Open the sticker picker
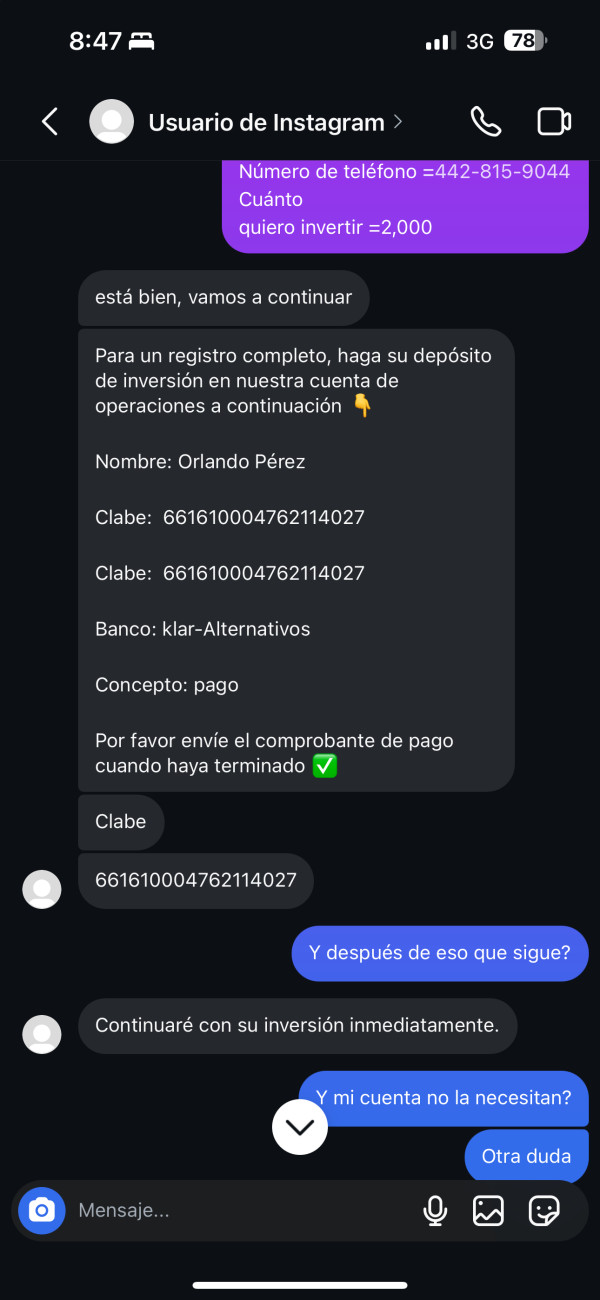 coord(544,1211)
